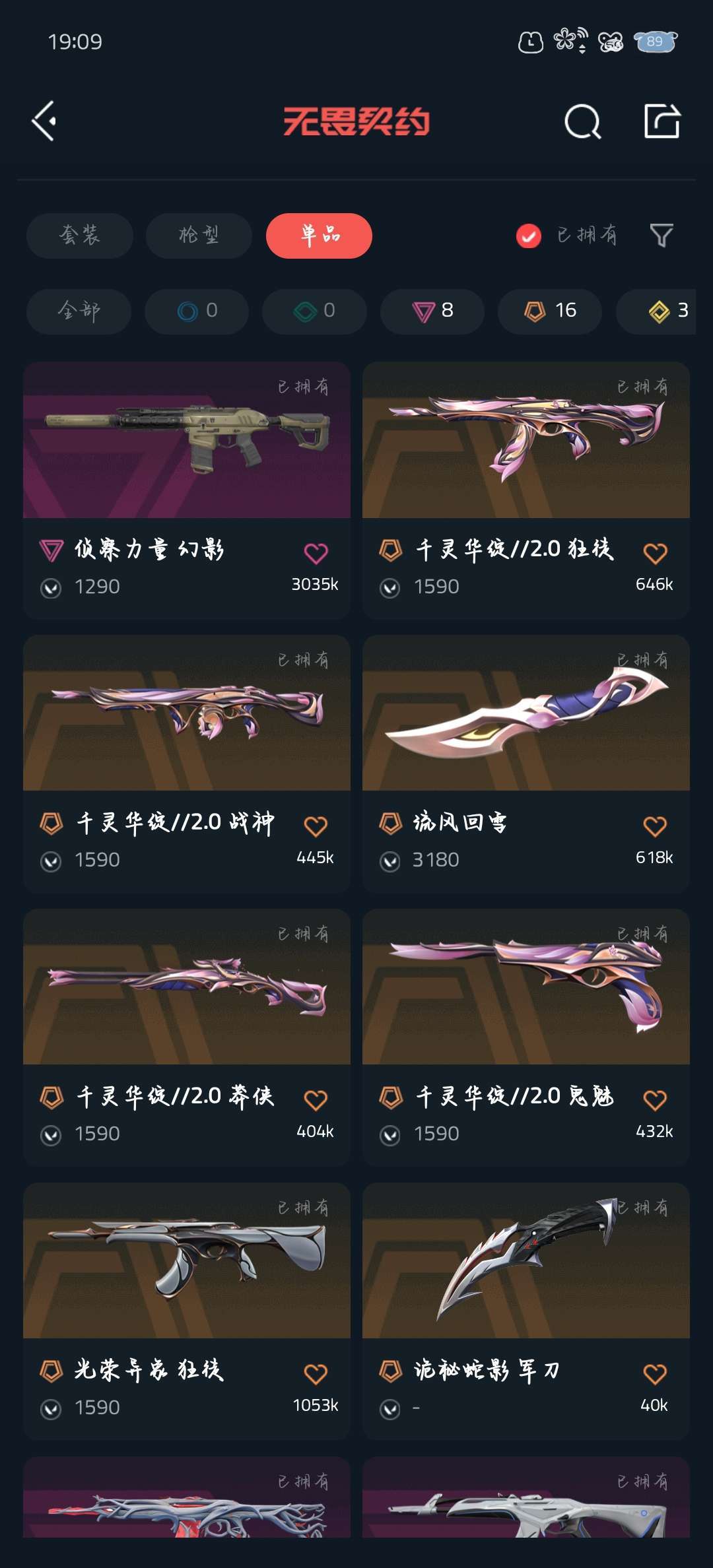Open the 流风回雪 knife card
713x1568 pixels.
[x=526, y=764]
